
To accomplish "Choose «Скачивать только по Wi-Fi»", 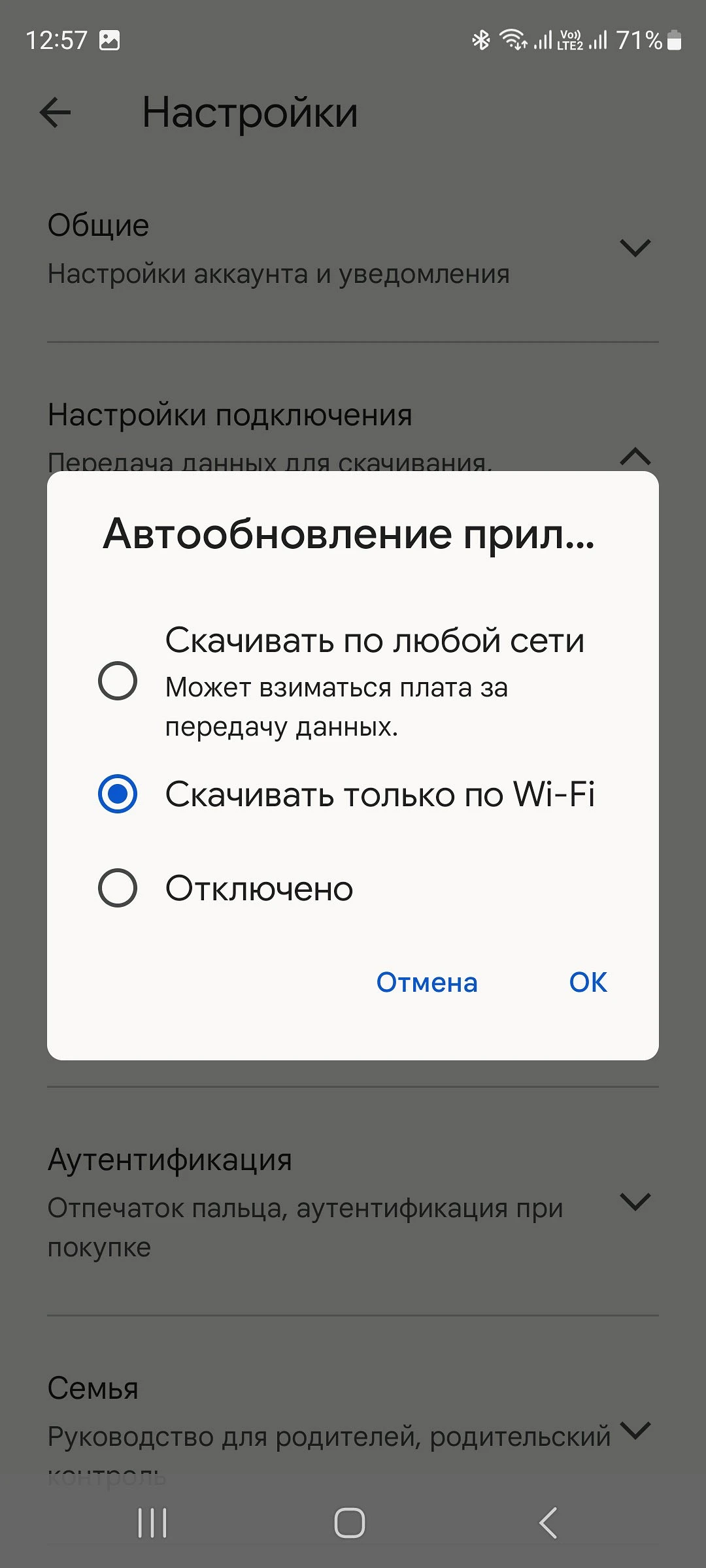I will pyautogui.click(x=118, y=794).
